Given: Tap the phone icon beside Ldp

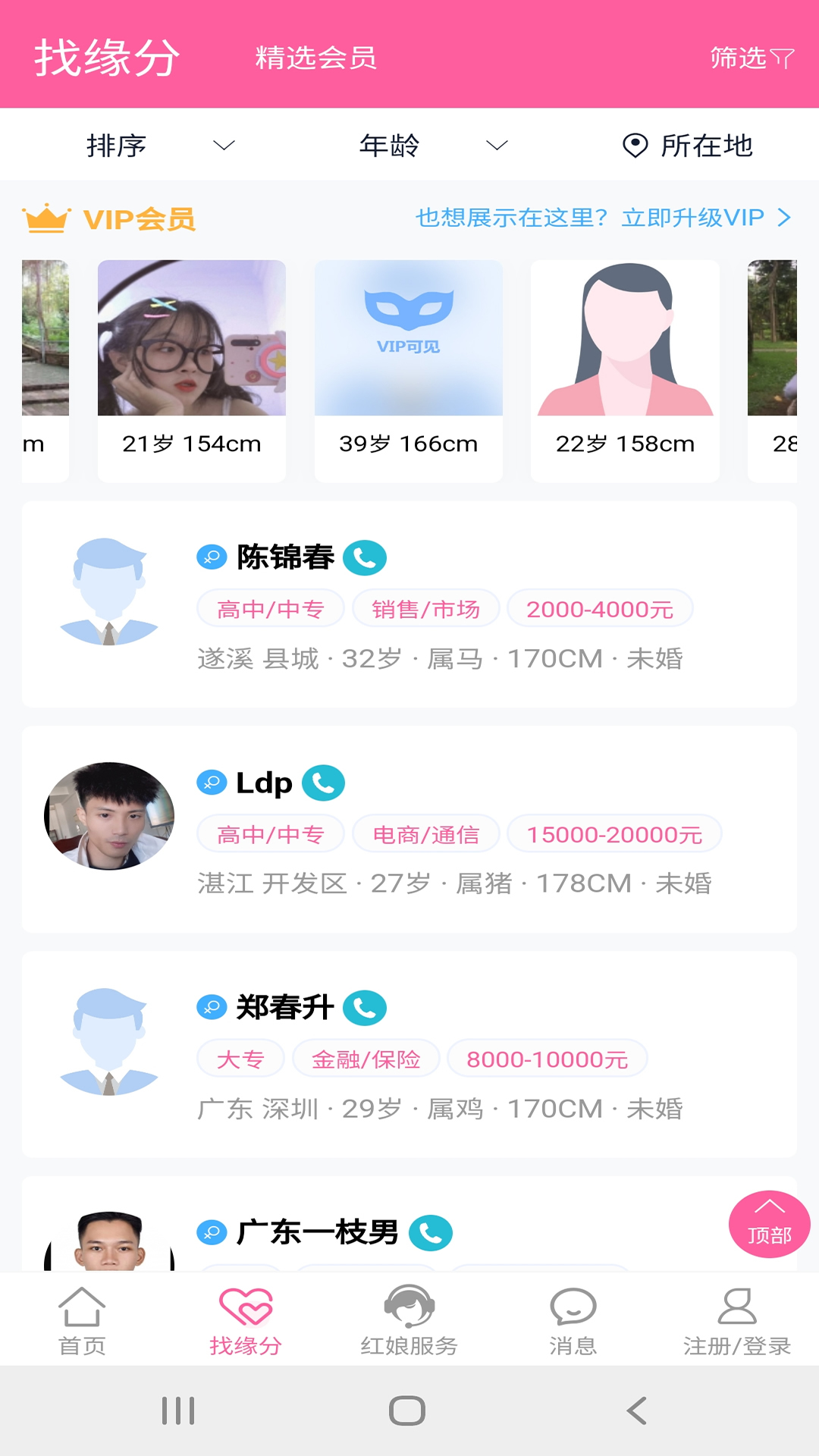Looking at the screenshot, I should tap(324, 783).
